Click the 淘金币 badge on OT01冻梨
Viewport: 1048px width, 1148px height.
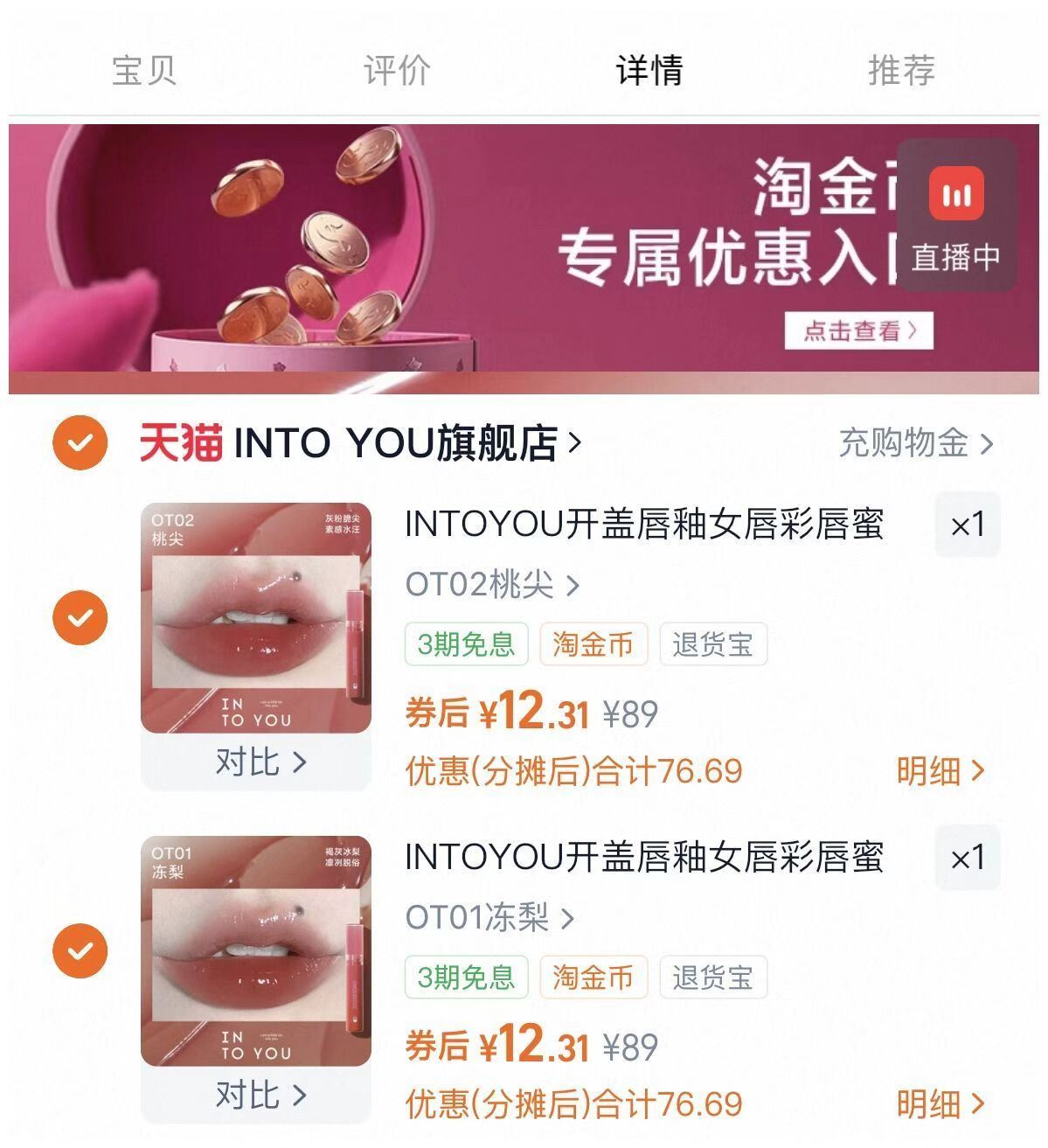[593, 978]
